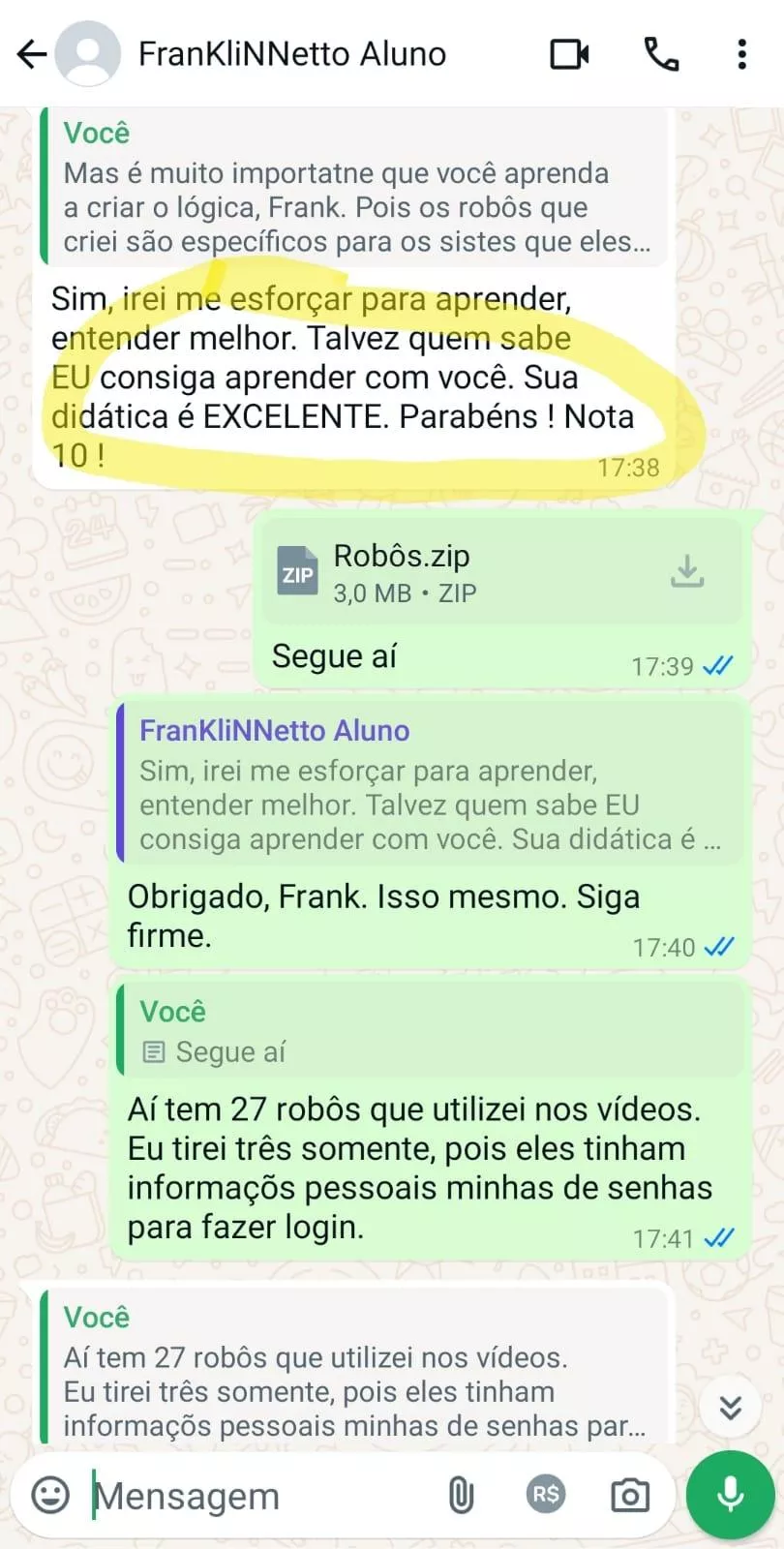Tap the voice message microphone button
784x1549 pixels.
click(x=730, y=1495)
